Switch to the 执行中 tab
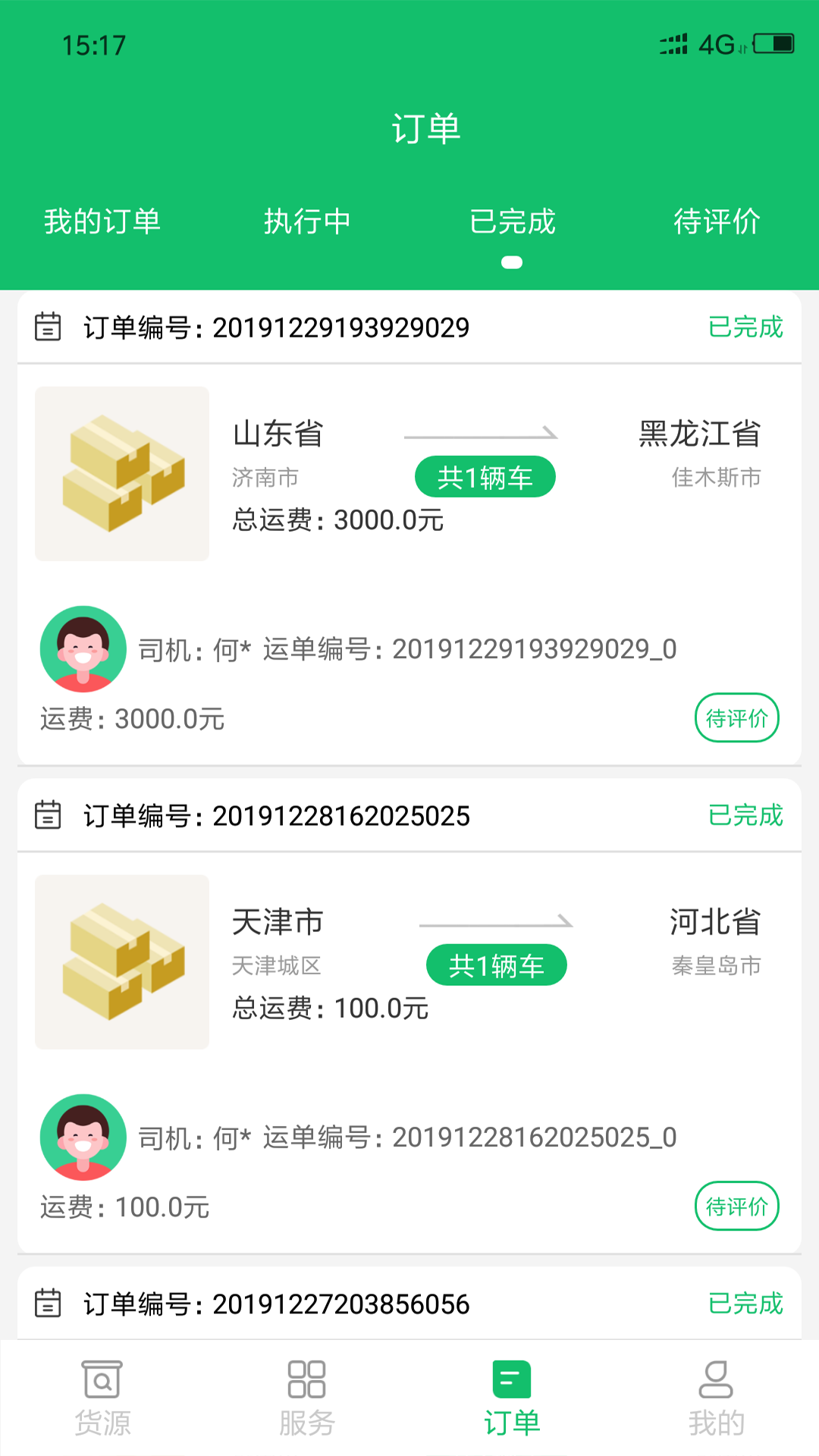The height and width of the screenshot is (1456, 819). pos(307,221)
